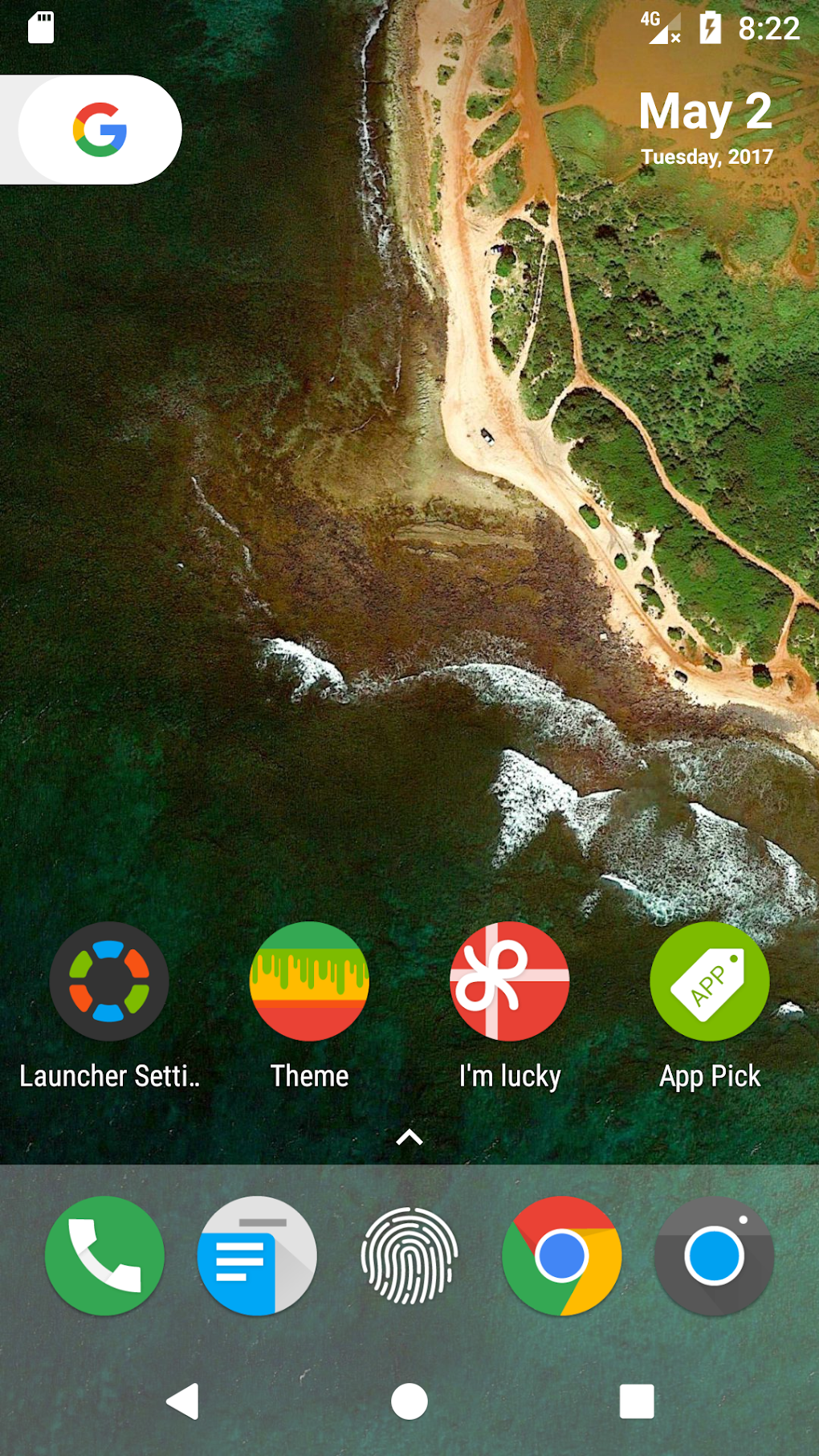Expand the app drawer arrow

(x=409, y=1136)
